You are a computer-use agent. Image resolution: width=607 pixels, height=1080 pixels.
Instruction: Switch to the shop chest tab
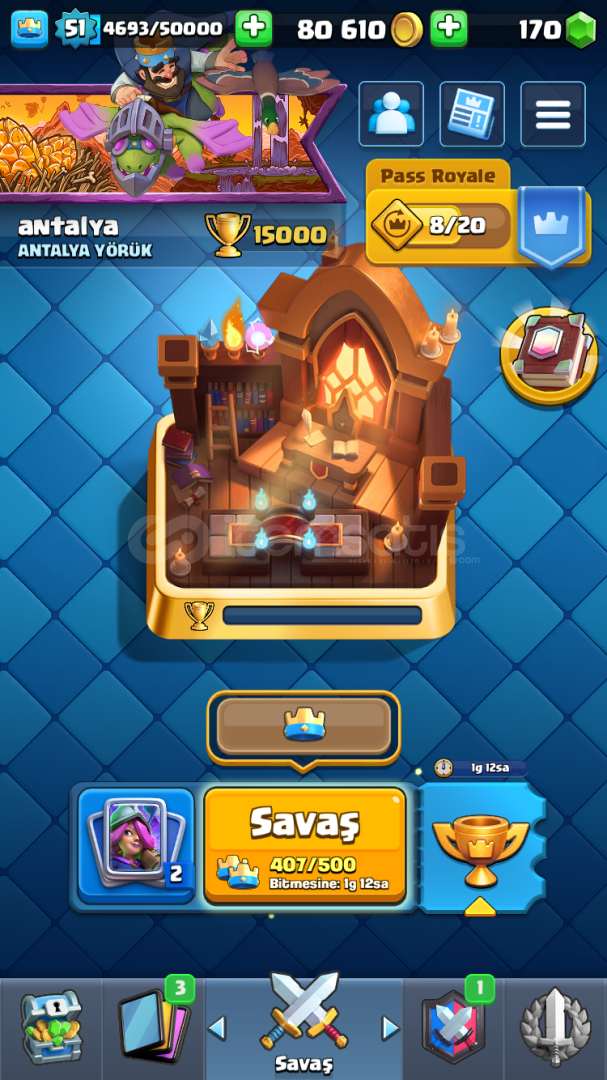[x=50, y=1028]
